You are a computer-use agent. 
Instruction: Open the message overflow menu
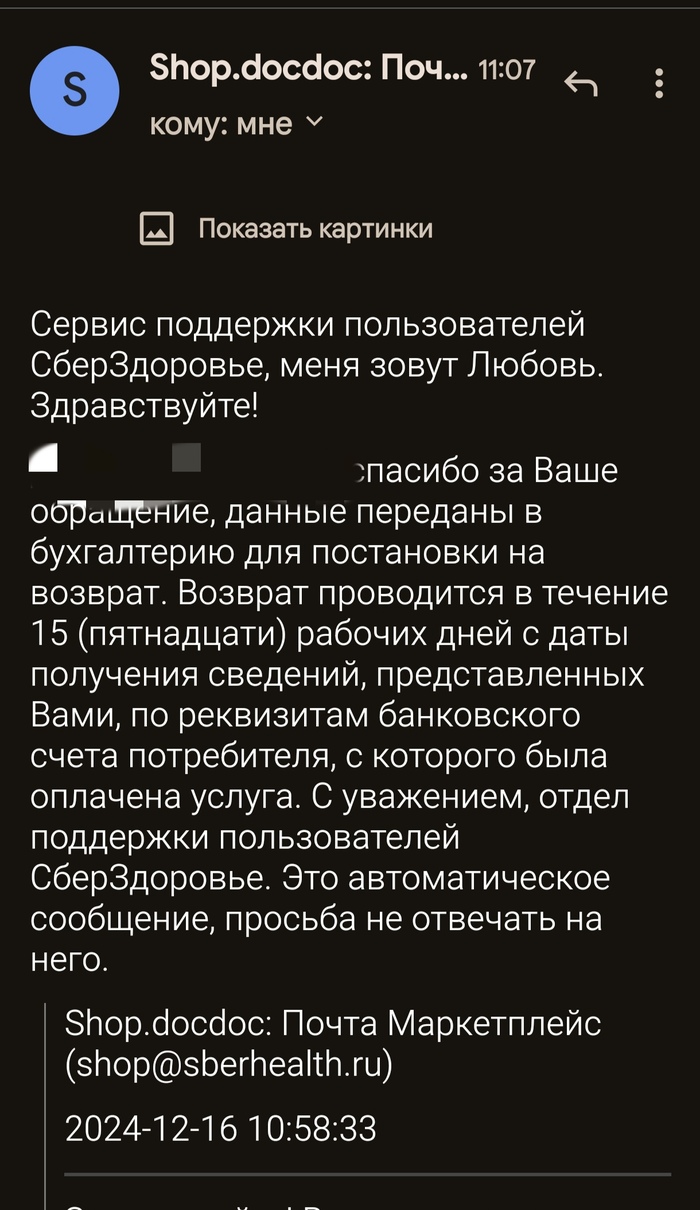[x=659, y=84]
